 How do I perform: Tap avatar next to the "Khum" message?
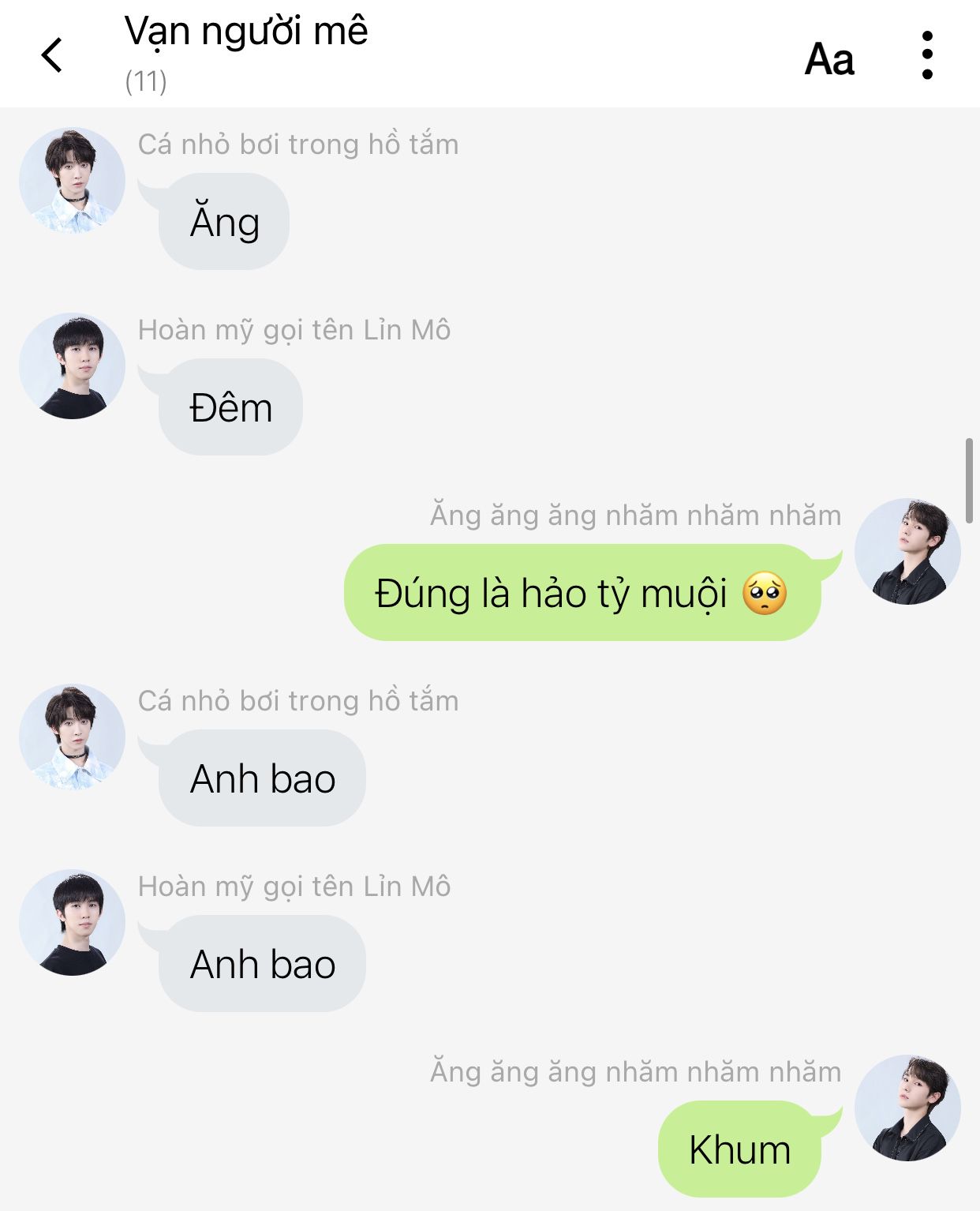[907, 1108]
